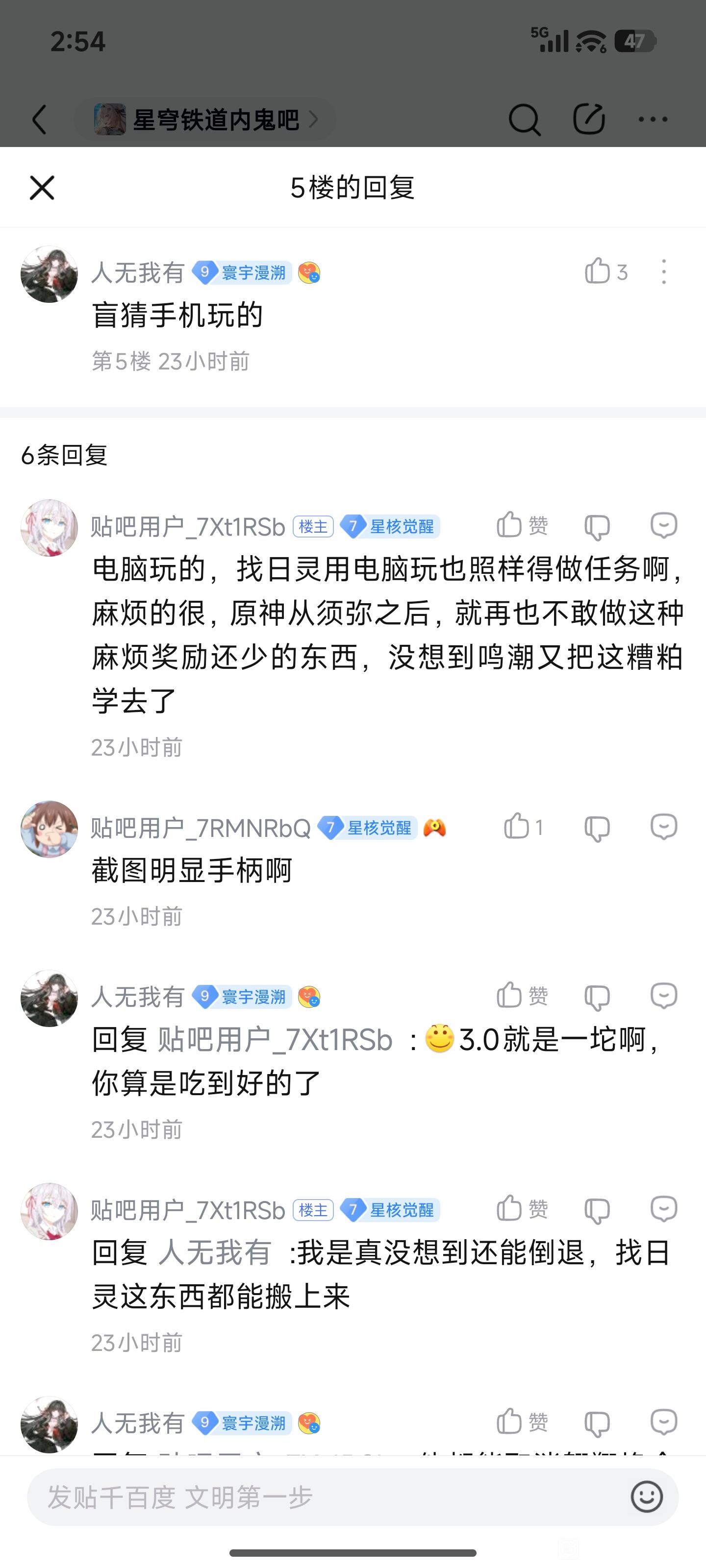
Task: Dislike the reply starting with 电脑玩的
Action: pos(597,526)
